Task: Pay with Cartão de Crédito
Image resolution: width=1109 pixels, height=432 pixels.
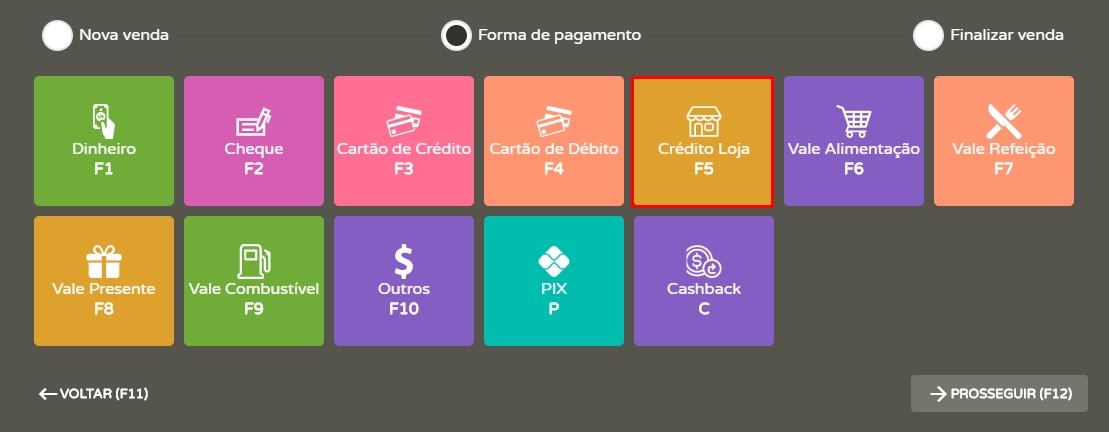Action: tap(404, 141)
